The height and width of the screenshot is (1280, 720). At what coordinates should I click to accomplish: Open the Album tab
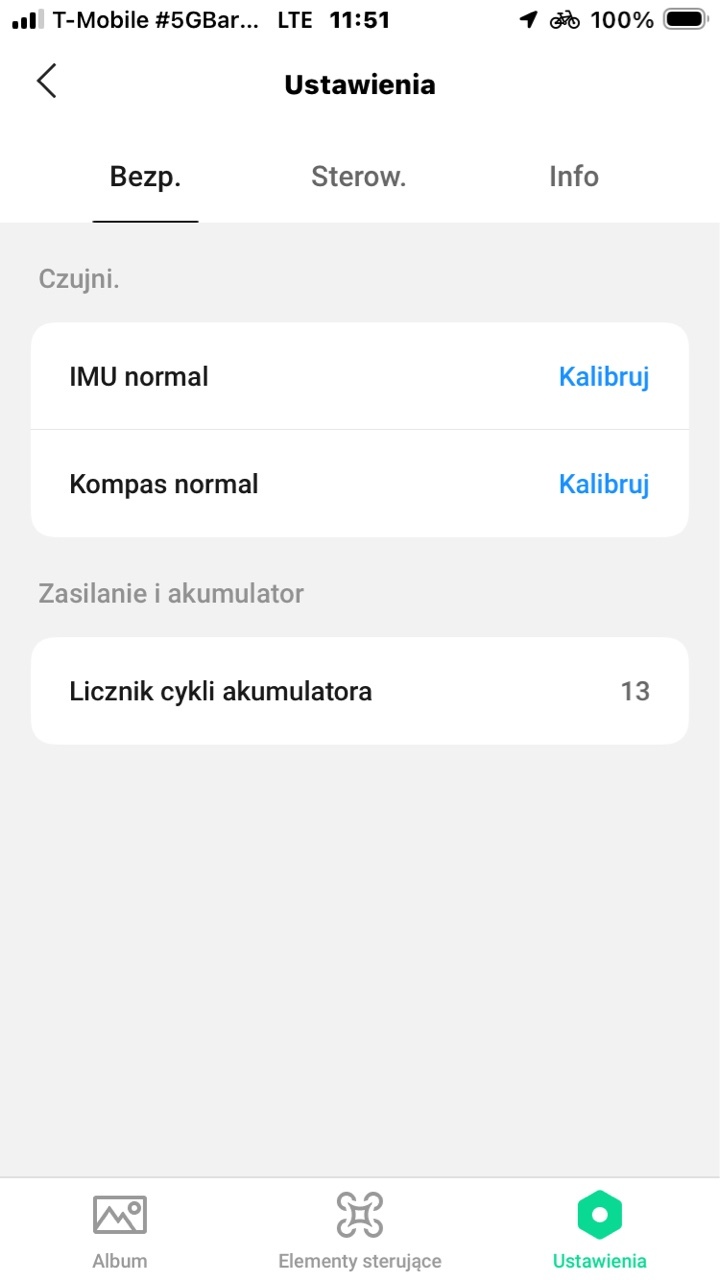point(120,1230)
